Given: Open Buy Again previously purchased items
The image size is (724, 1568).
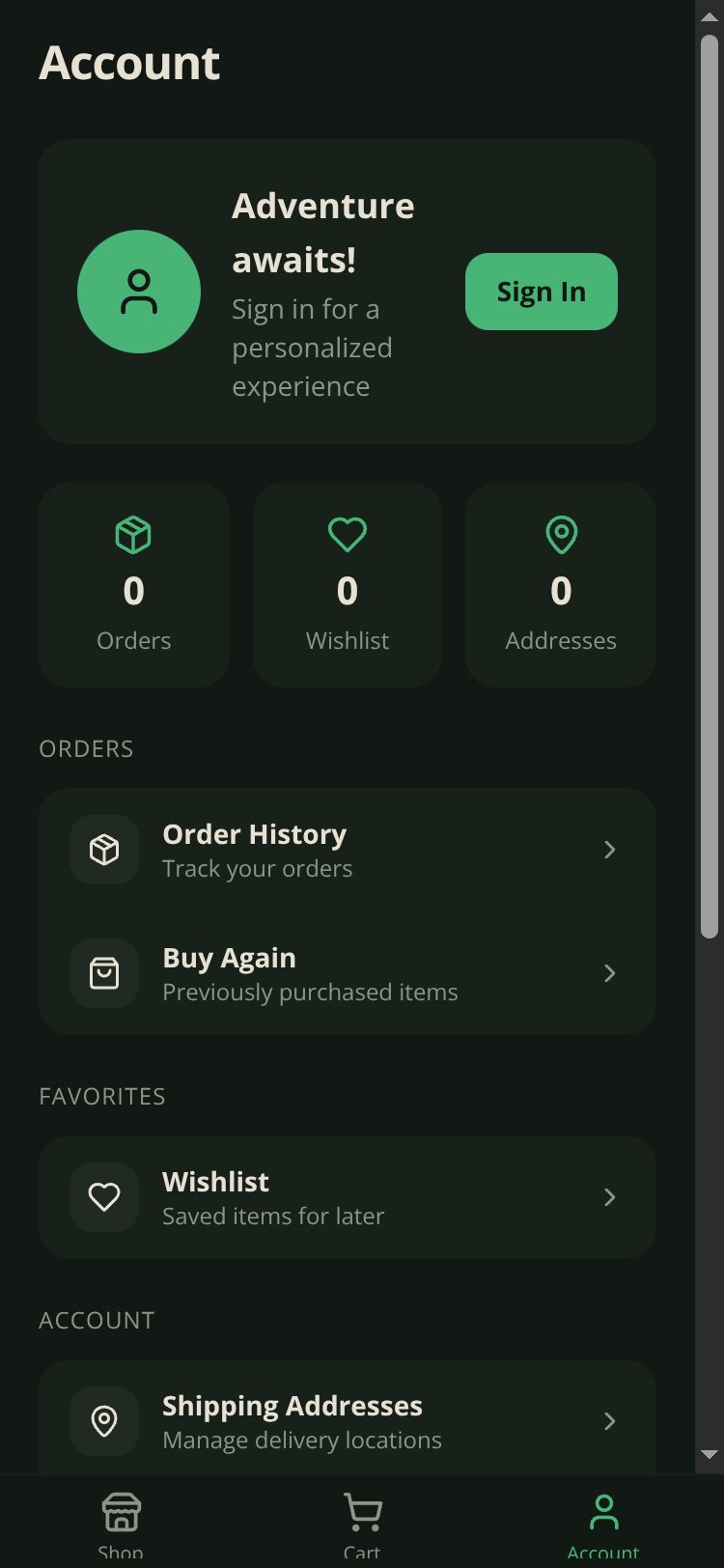Looking at the screenshot, I should [x=348, y=973].
